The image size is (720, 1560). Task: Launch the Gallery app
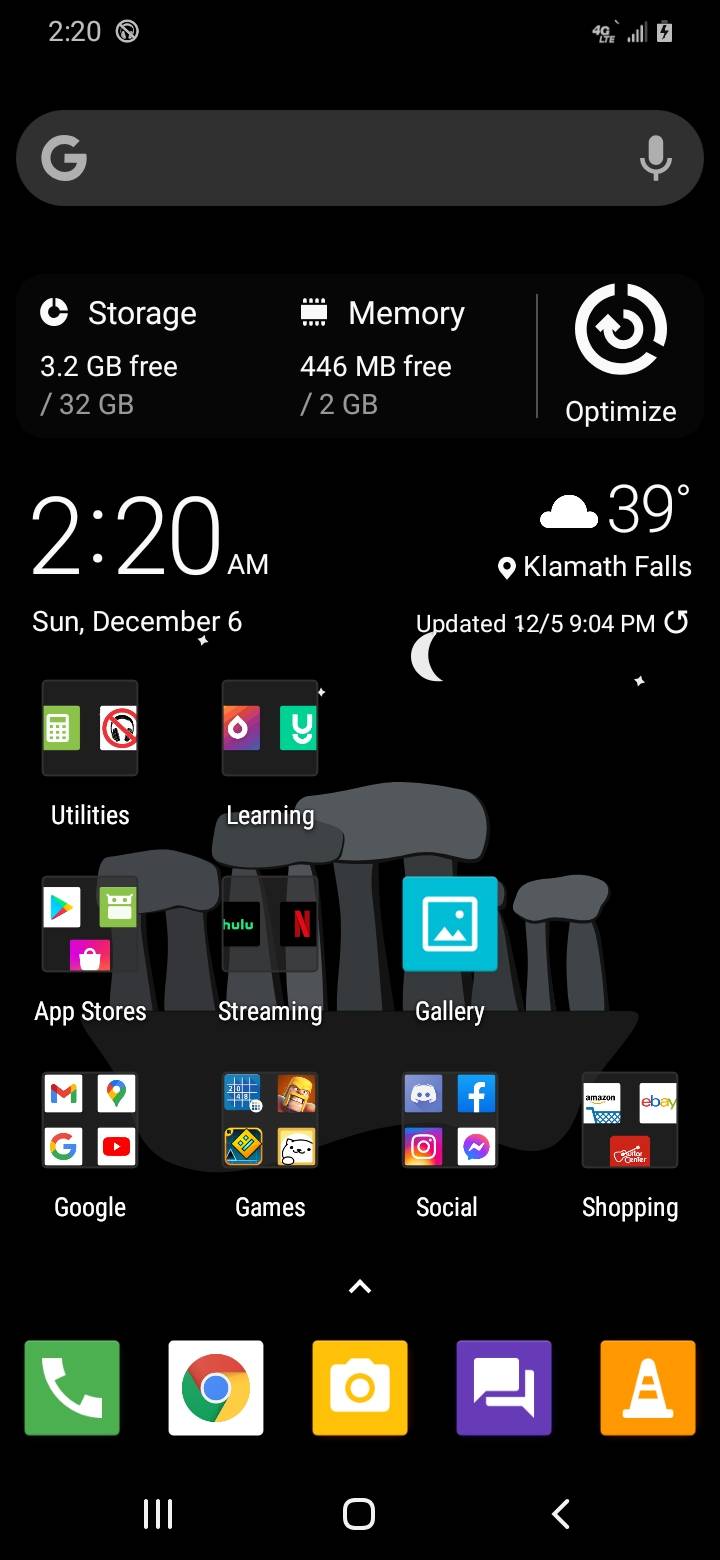450,925
